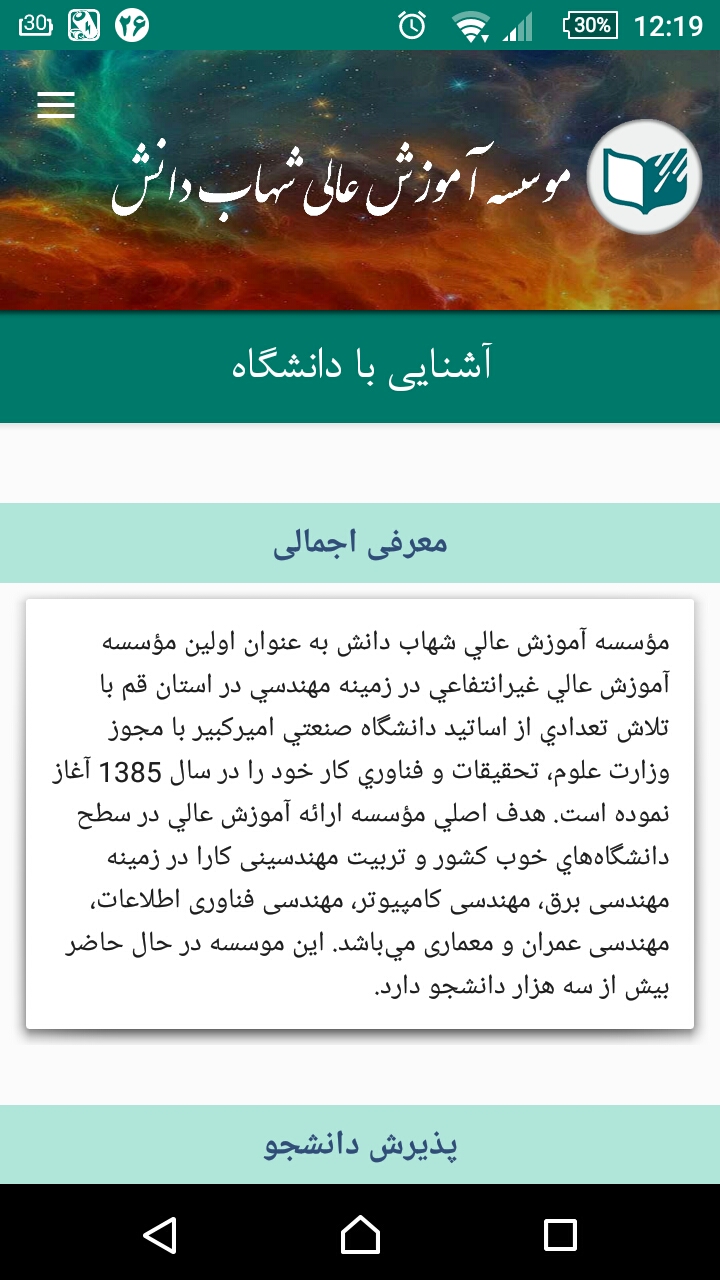Open the hamburger drawer menu
Viewport: 720px width, 1280px height.
(x=56, y=106)
